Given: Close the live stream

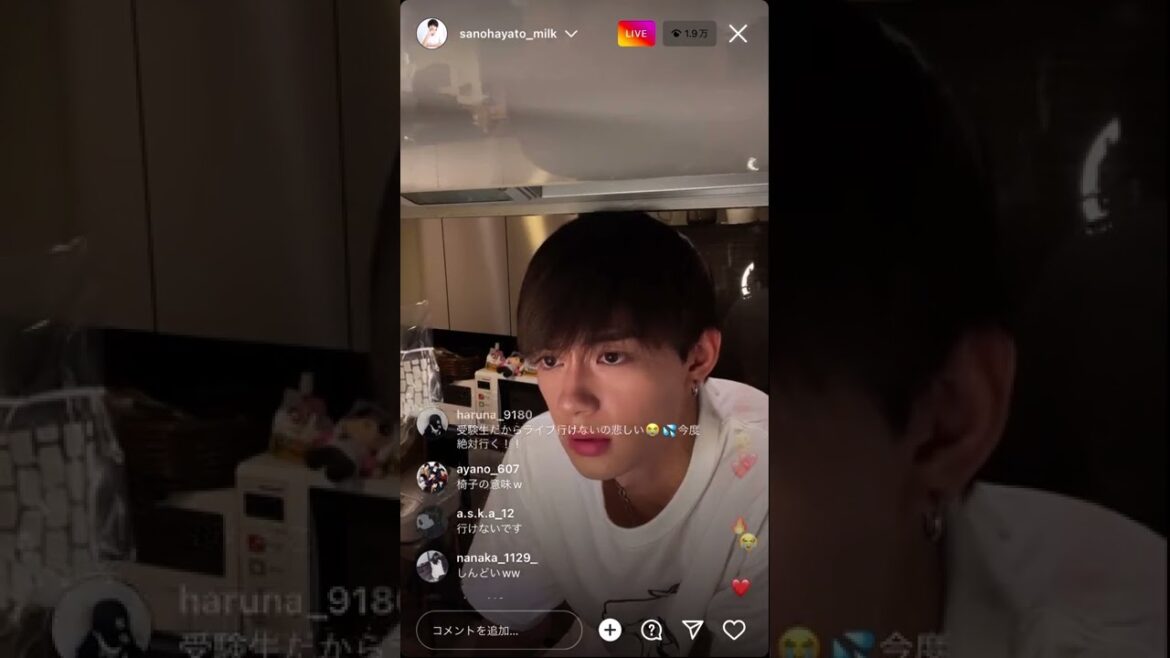Looking at the screenshot, I should click(737, 34).
